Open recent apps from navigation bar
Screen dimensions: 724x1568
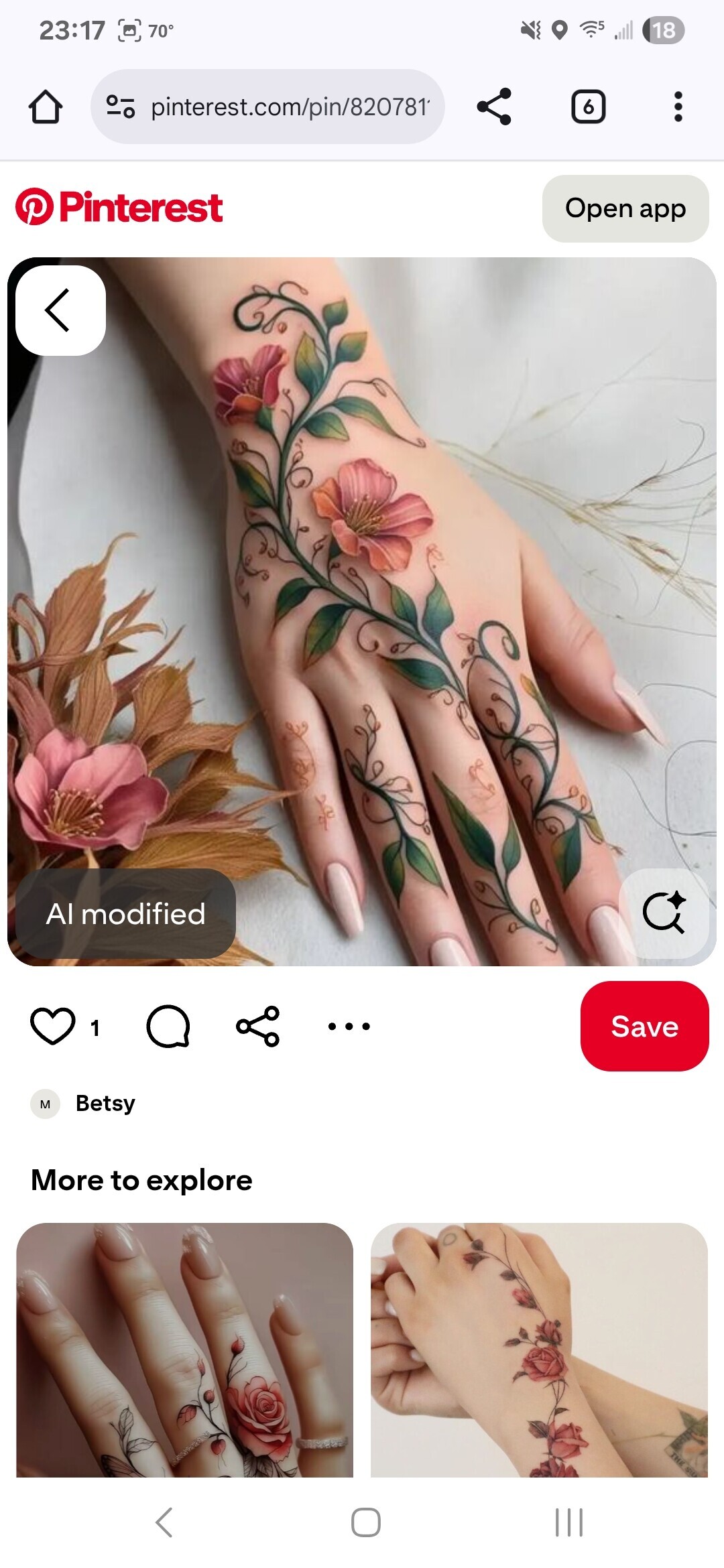568,1522
